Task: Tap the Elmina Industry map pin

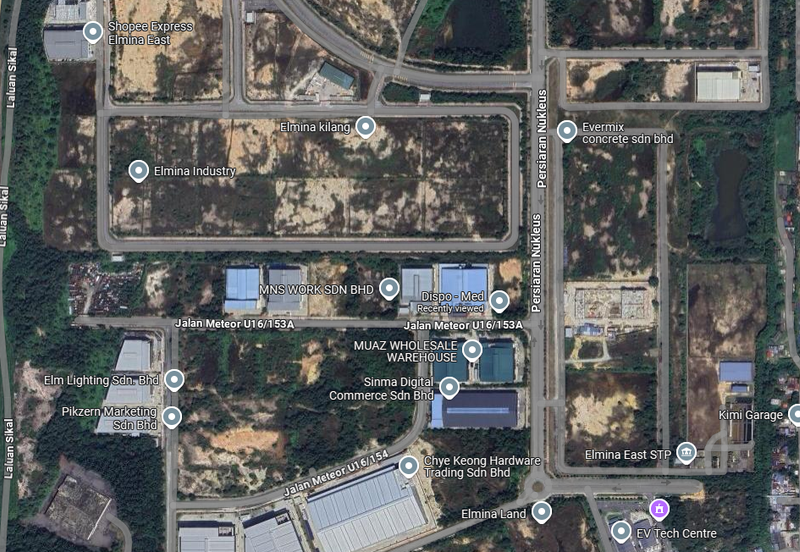Action: [138, 171]
